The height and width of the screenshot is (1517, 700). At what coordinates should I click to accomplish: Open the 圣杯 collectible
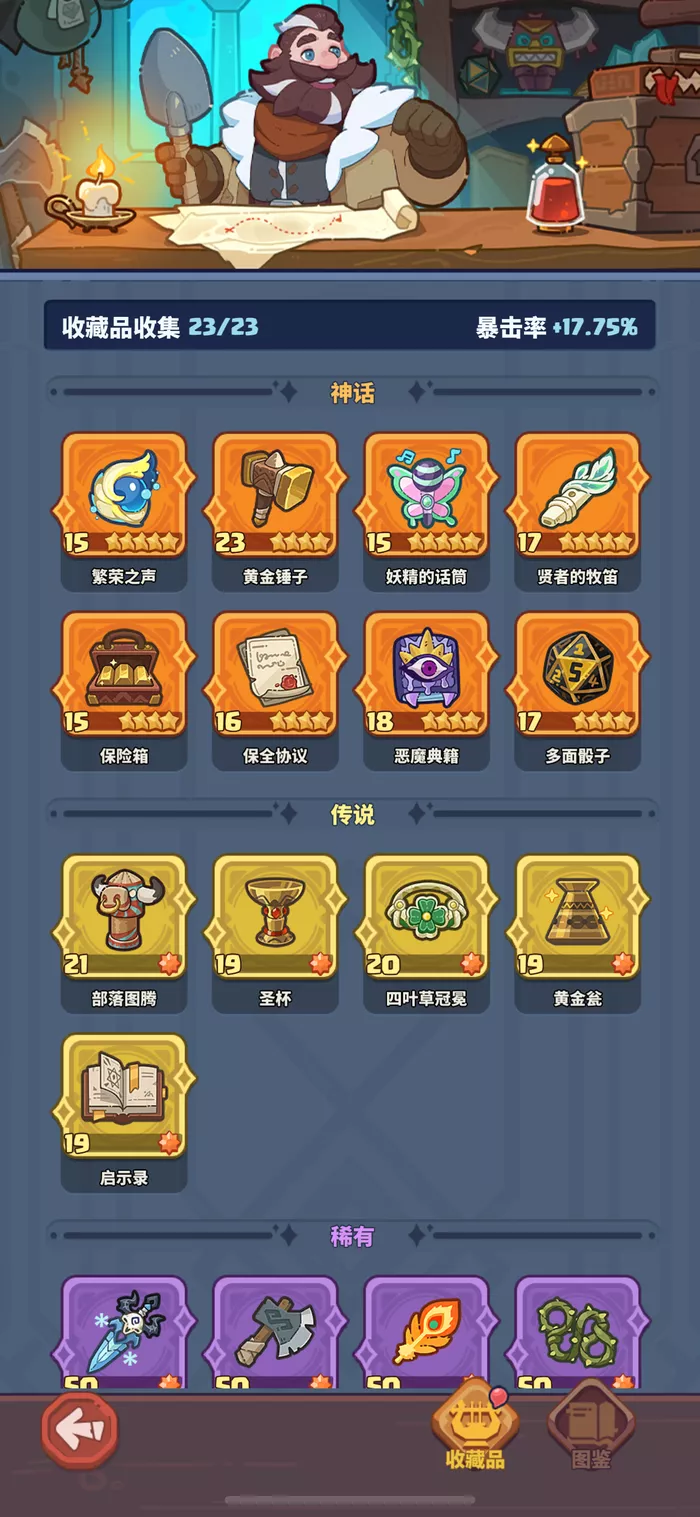pos(275,917)
